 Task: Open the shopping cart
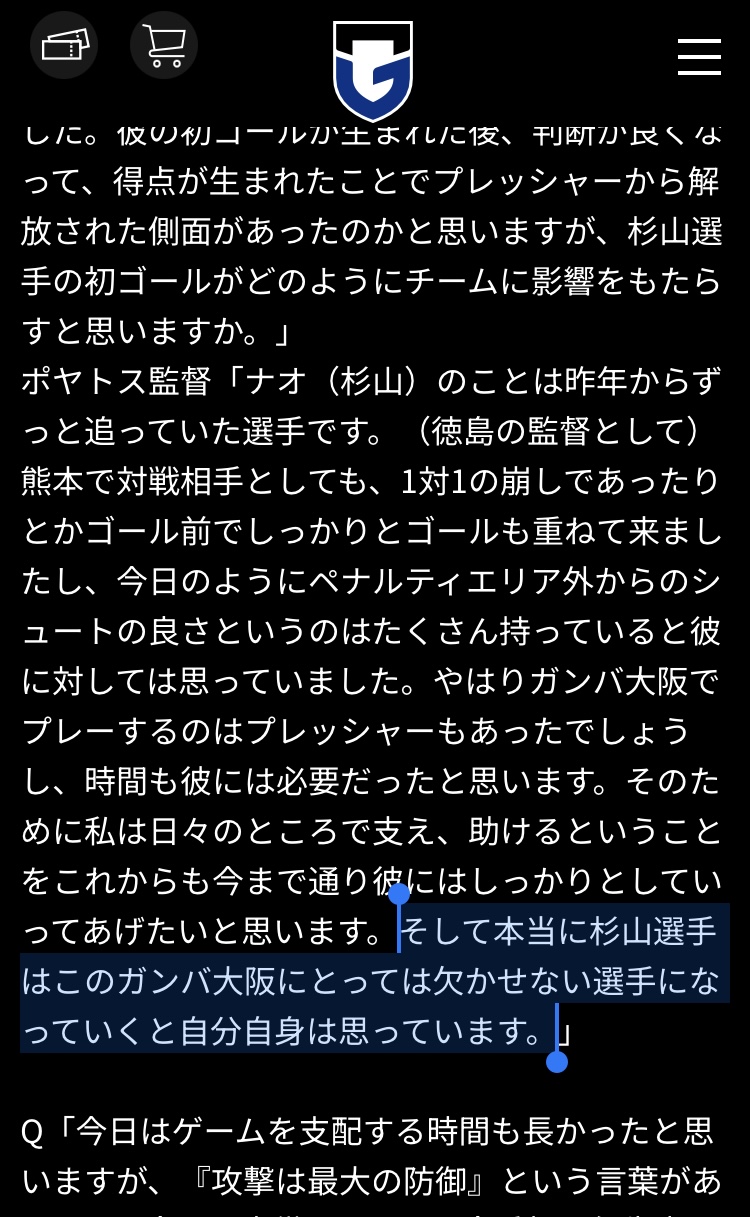point(164,45)
